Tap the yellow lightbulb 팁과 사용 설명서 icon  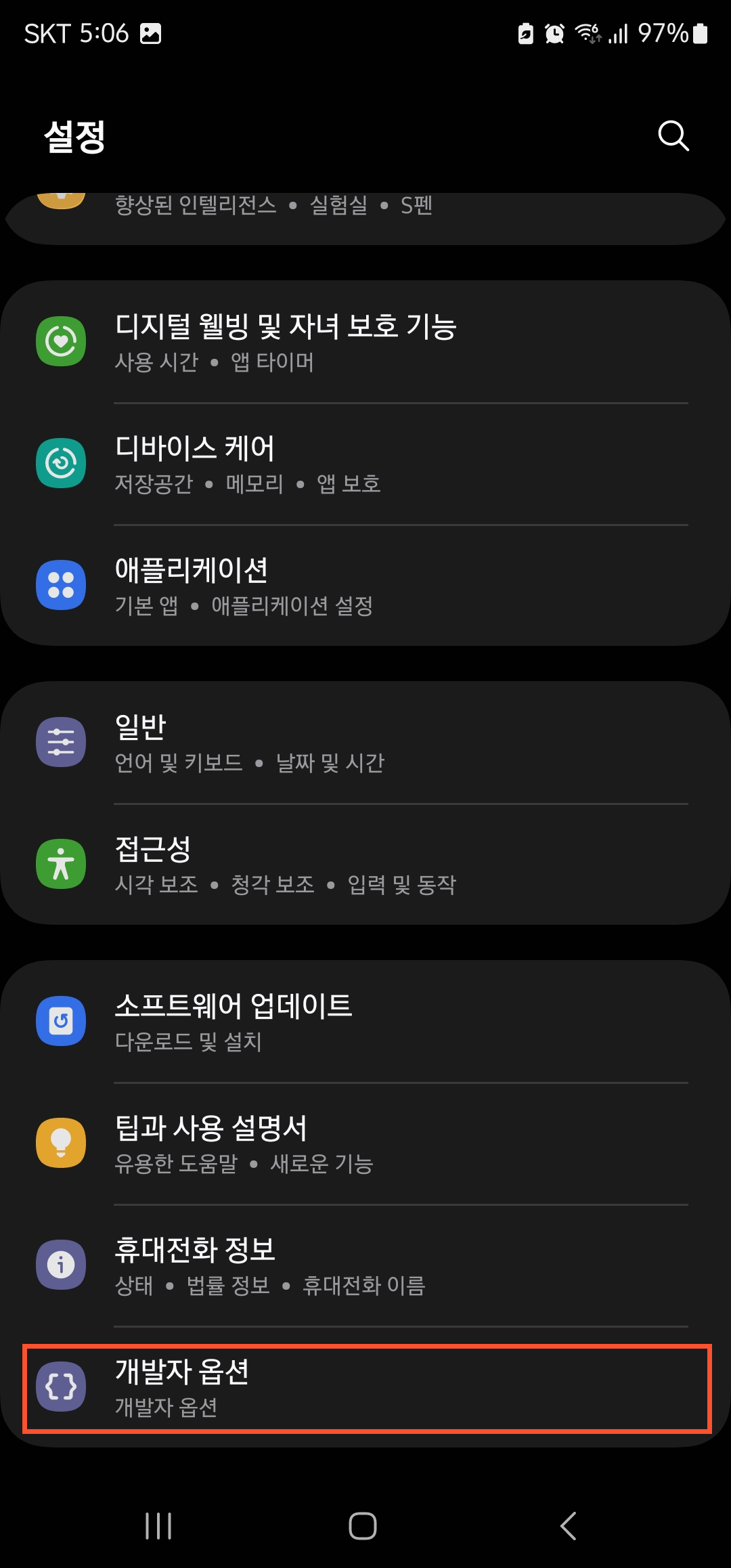tap(61, 1142)
